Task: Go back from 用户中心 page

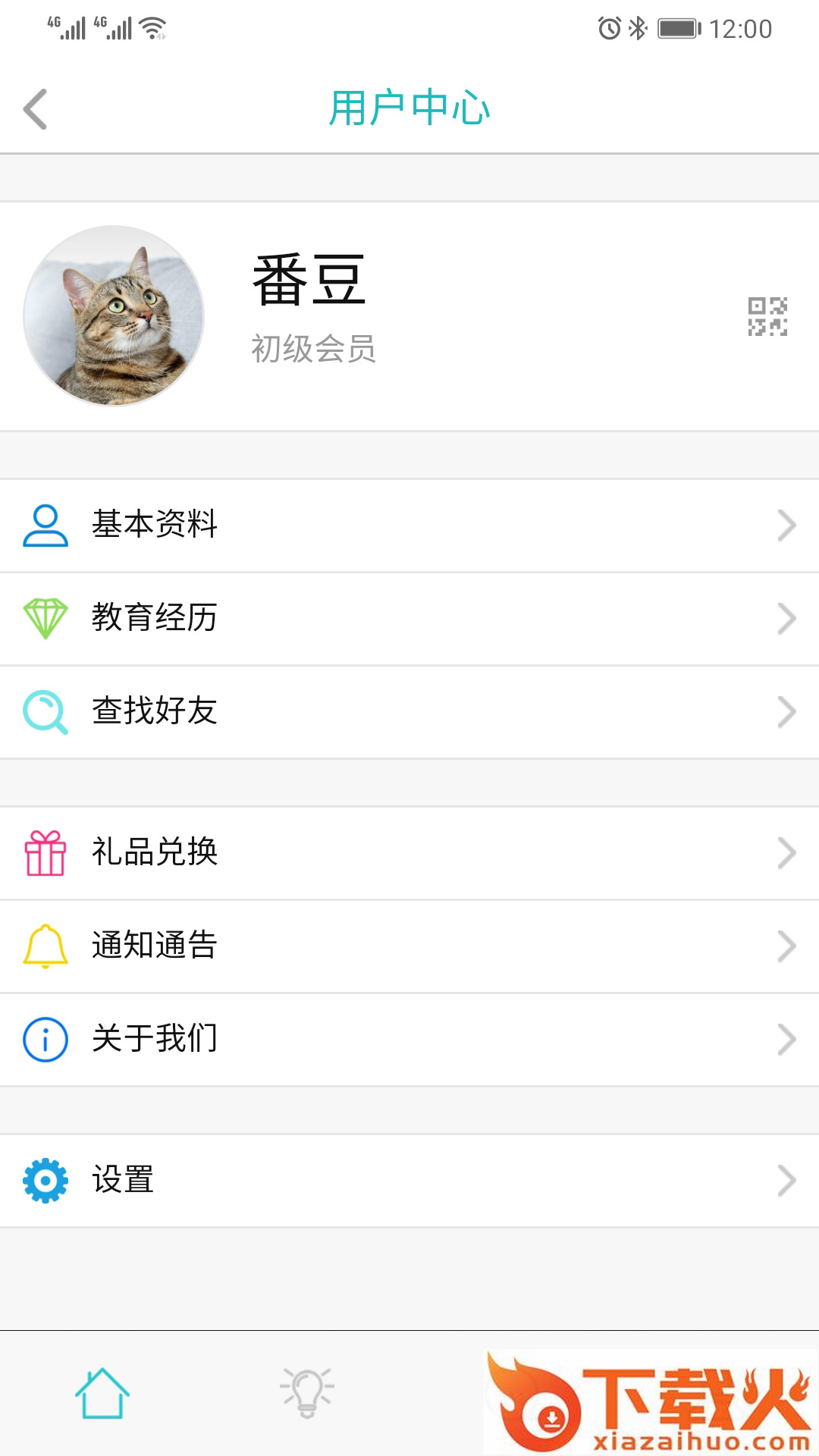Action: (36, 109)
